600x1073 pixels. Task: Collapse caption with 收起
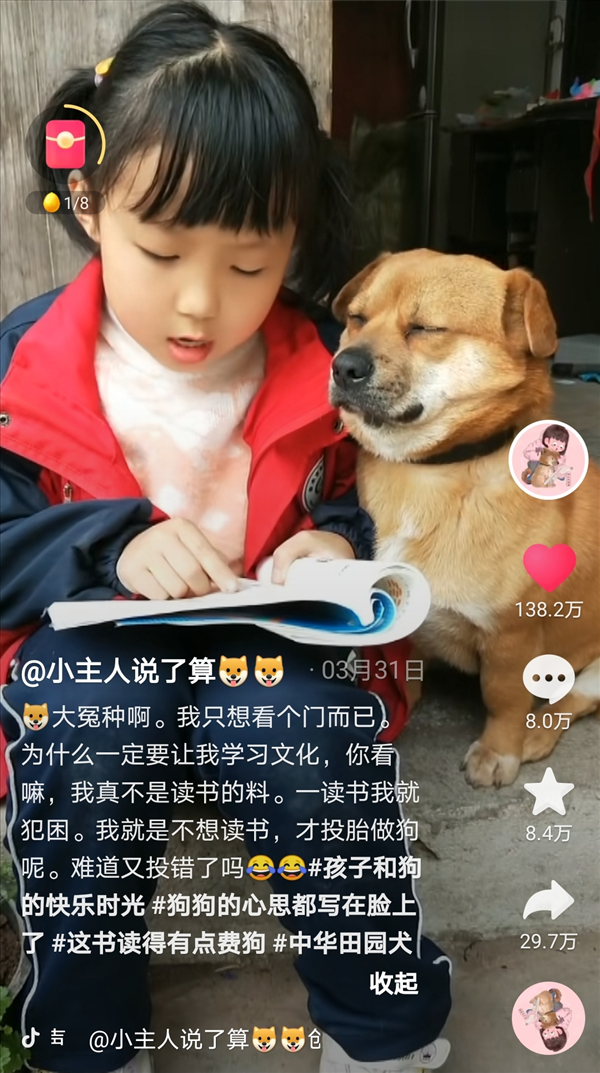pyautogui.click(x=393, y=983)
